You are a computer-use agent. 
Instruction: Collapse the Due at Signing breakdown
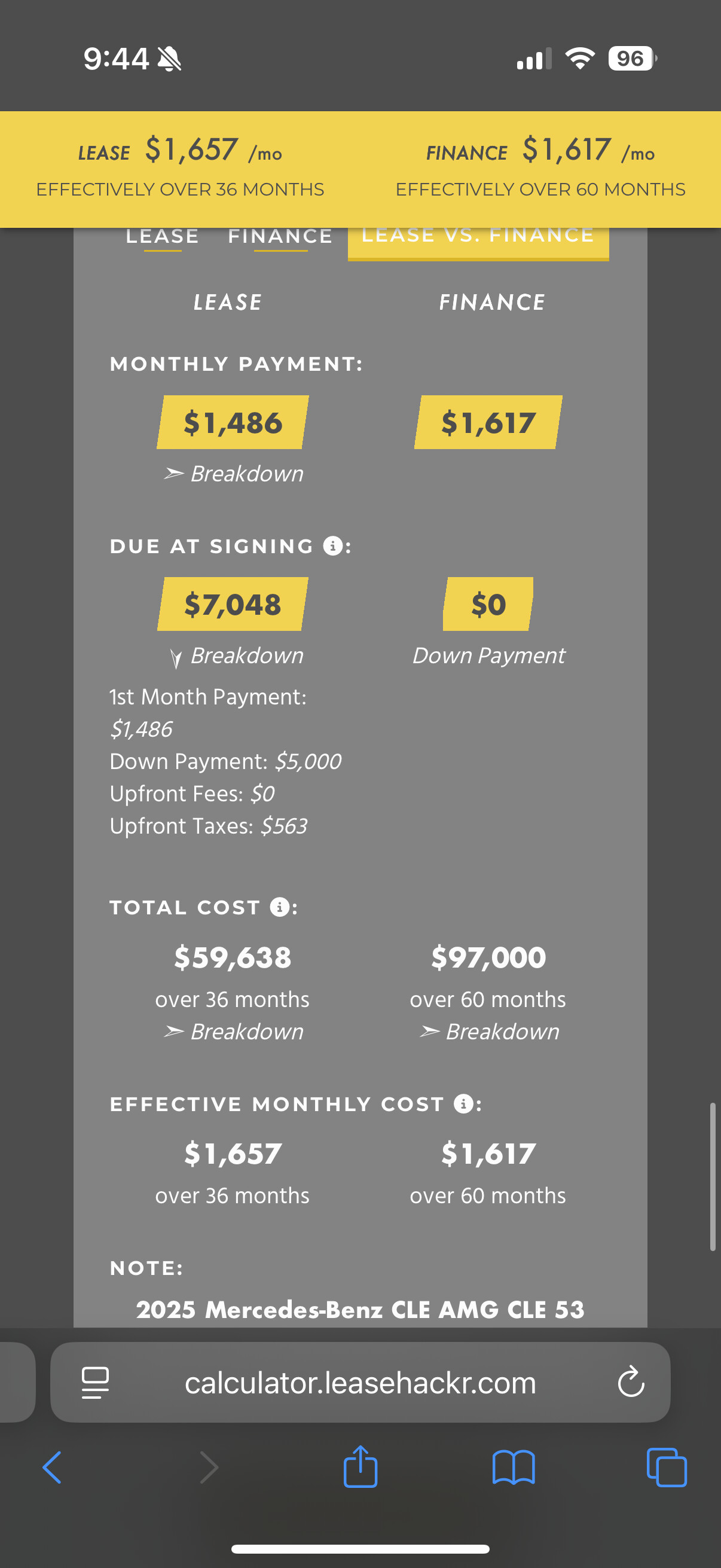(x=236, y=655)
